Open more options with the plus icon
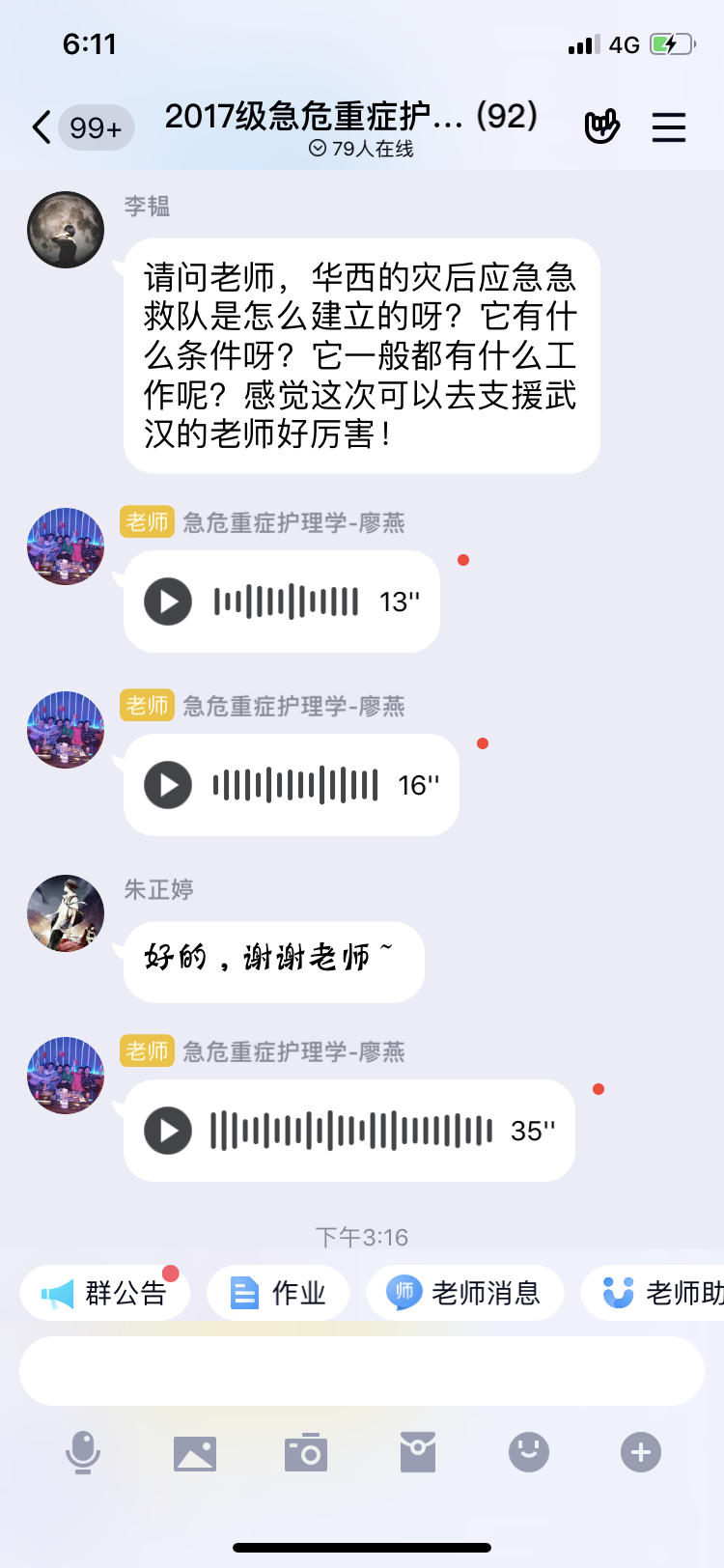The width and height of the screenshot is (724, 1568). pos(641,1452)
